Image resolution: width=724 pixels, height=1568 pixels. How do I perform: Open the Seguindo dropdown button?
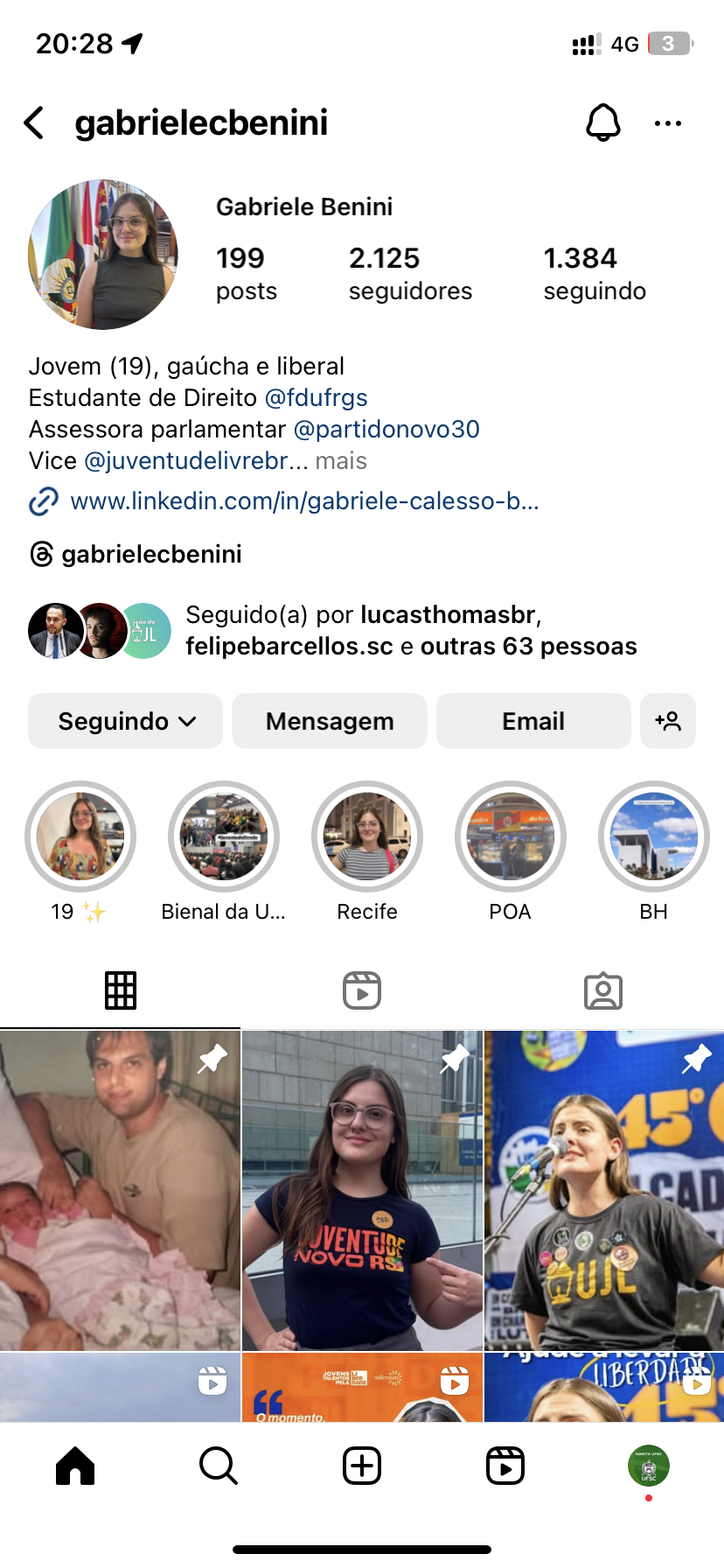click(x=126, y=721)
